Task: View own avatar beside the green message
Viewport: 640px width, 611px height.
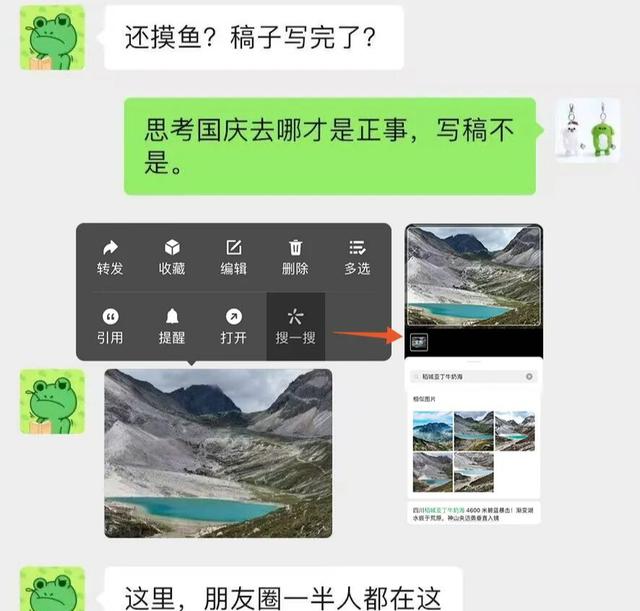Action: [587, 130]
